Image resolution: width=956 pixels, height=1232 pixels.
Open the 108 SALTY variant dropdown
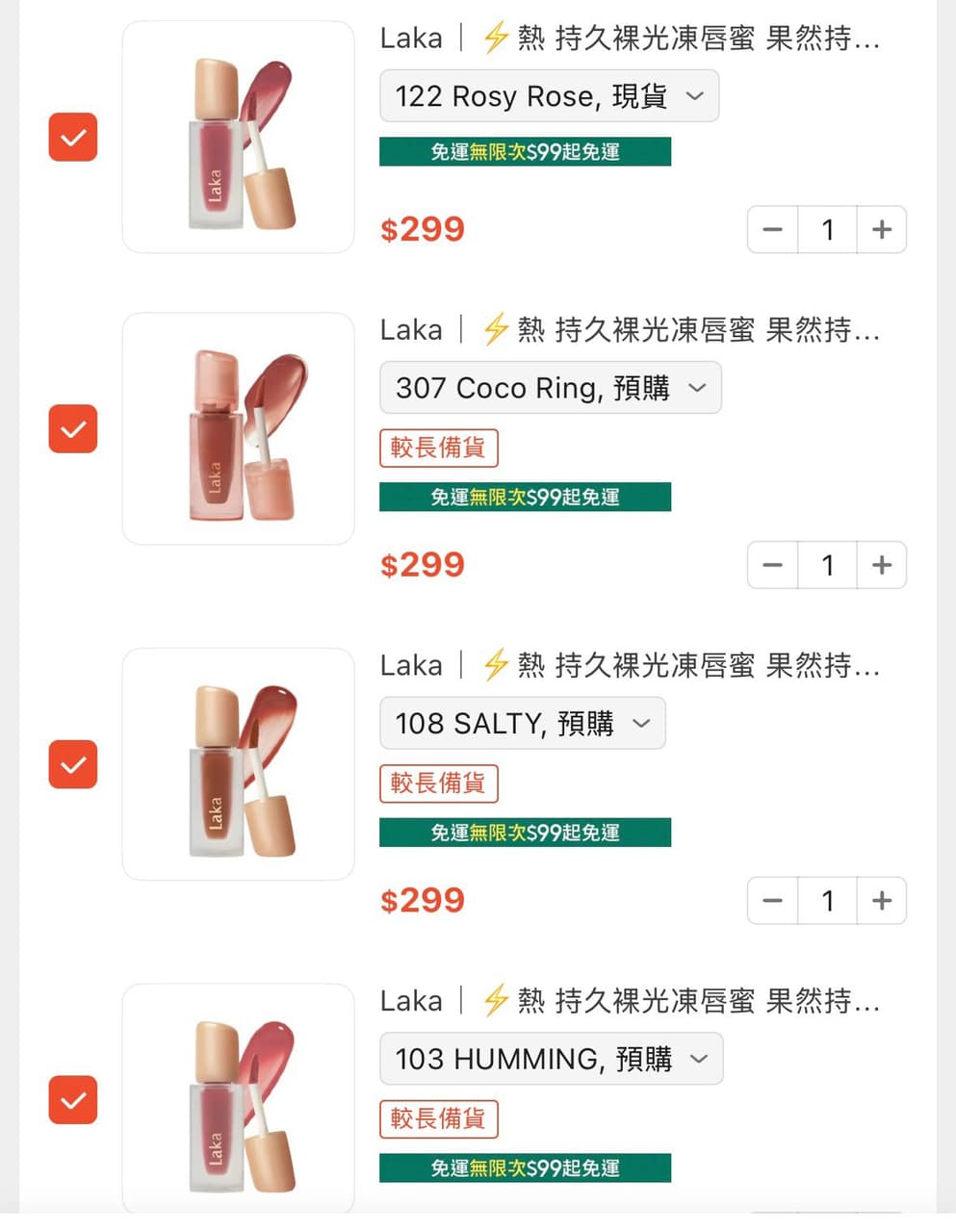[522, 723]
